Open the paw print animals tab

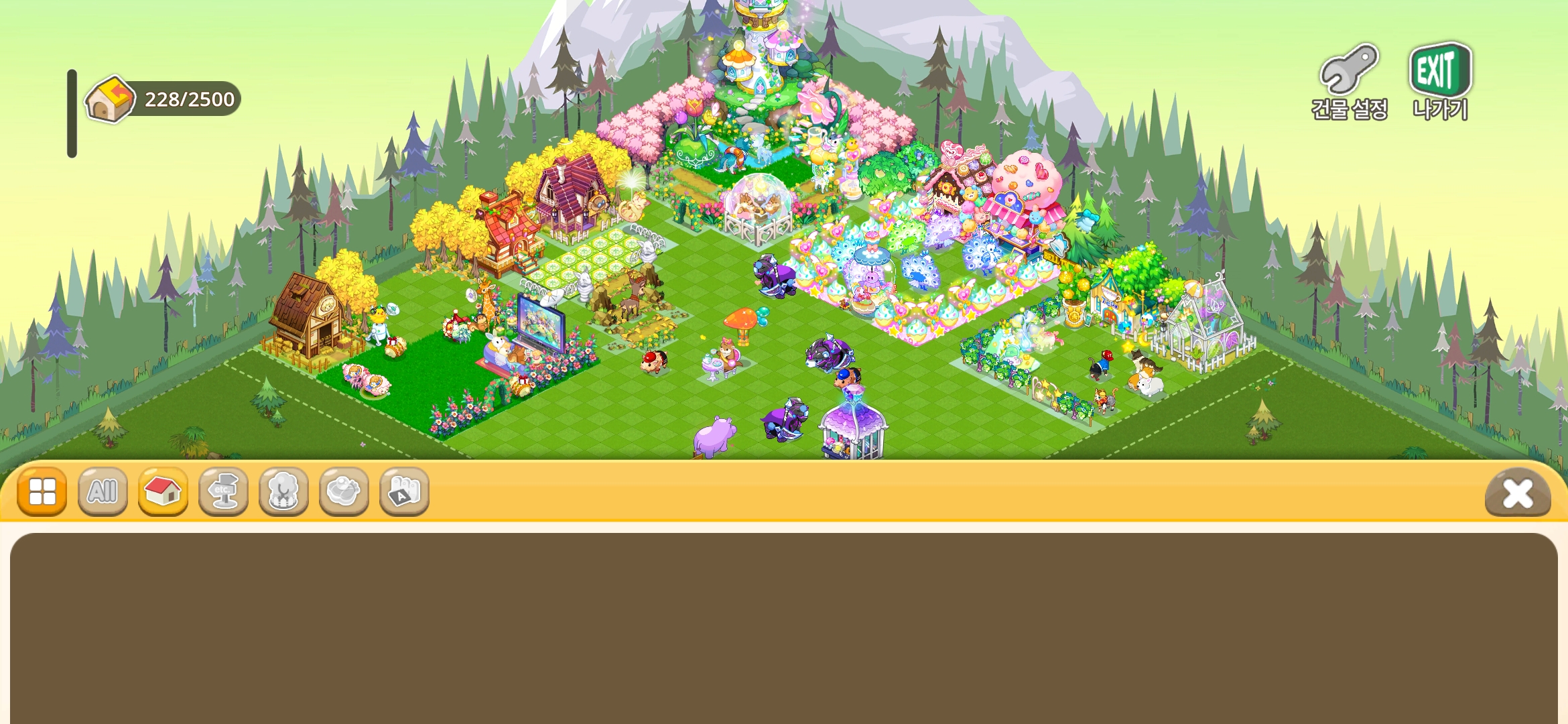click(344, 491)
